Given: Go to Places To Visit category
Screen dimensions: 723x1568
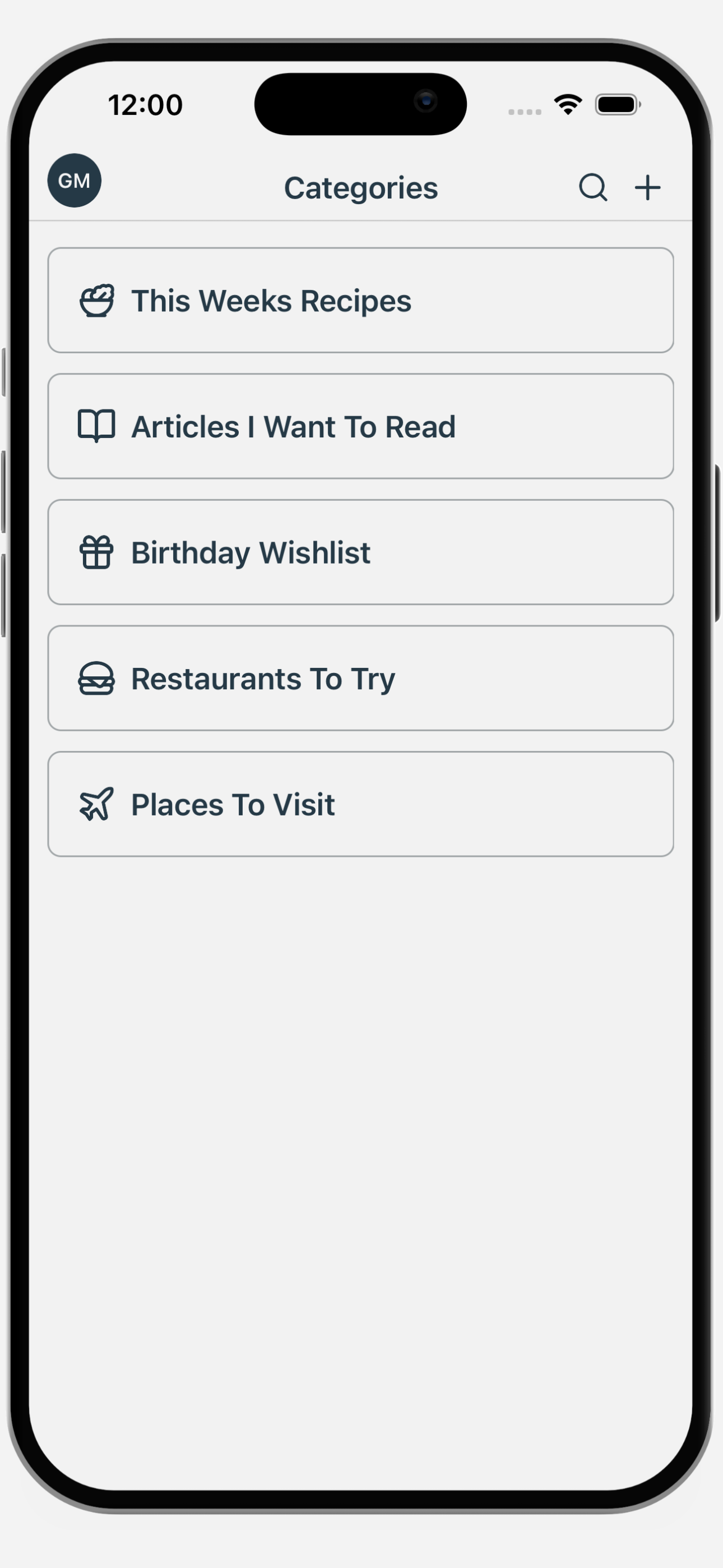Looking at the screenshot, I should [x=360, y=804].
